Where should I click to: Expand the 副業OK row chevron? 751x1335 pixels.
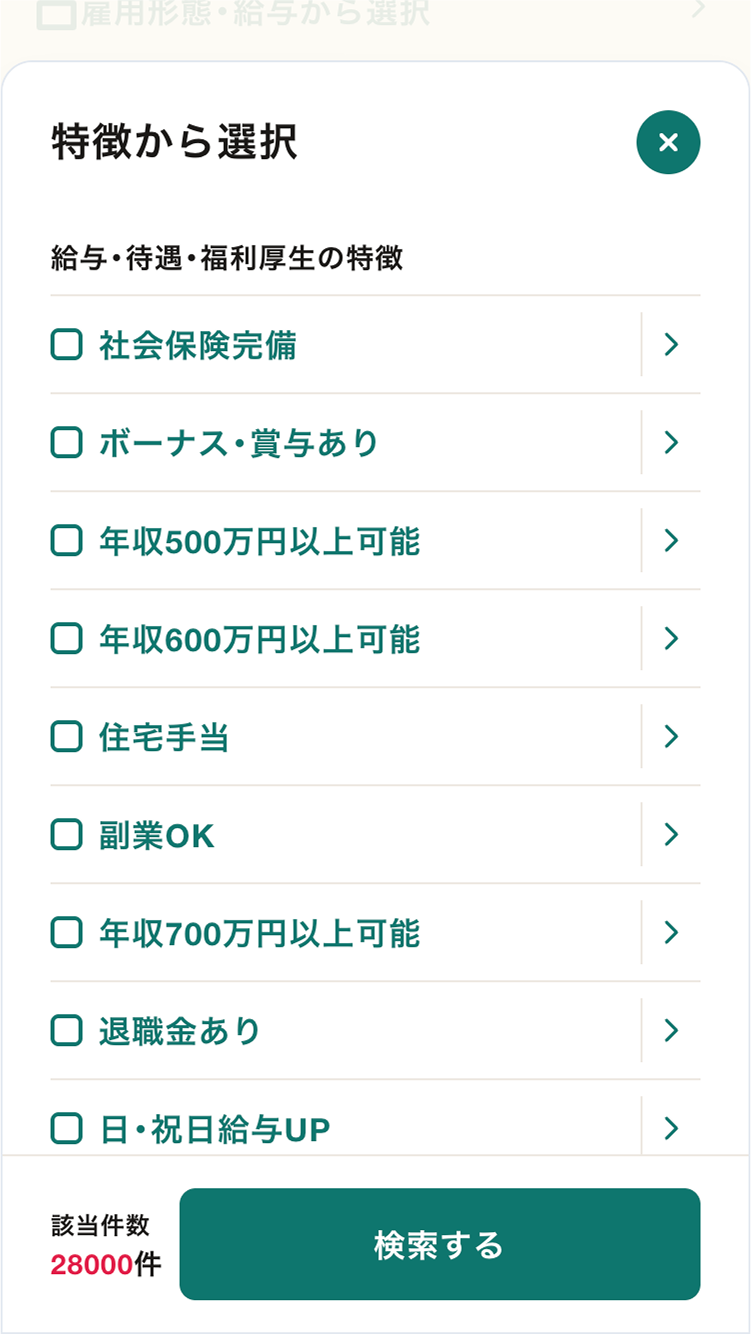671,835
